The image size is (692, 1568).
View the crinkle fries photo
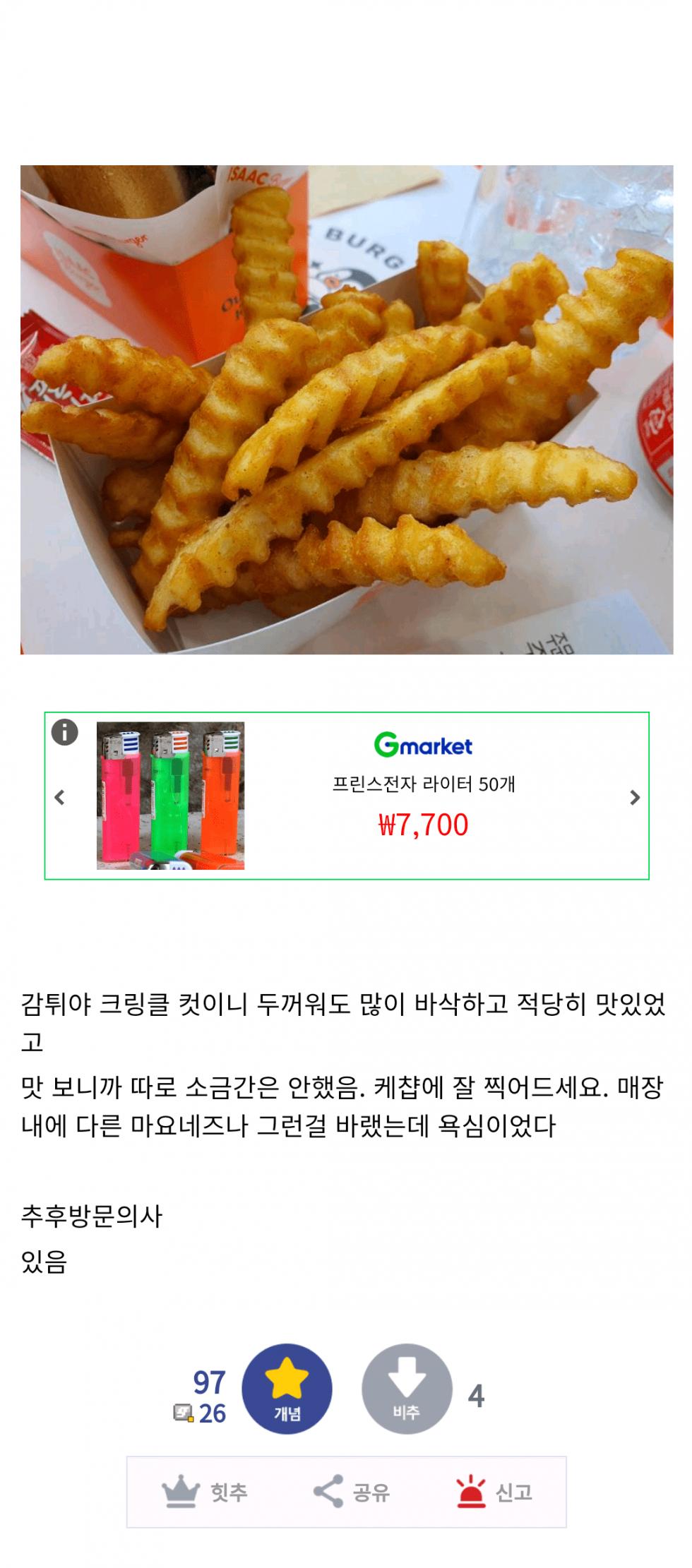tap(346, 409)
